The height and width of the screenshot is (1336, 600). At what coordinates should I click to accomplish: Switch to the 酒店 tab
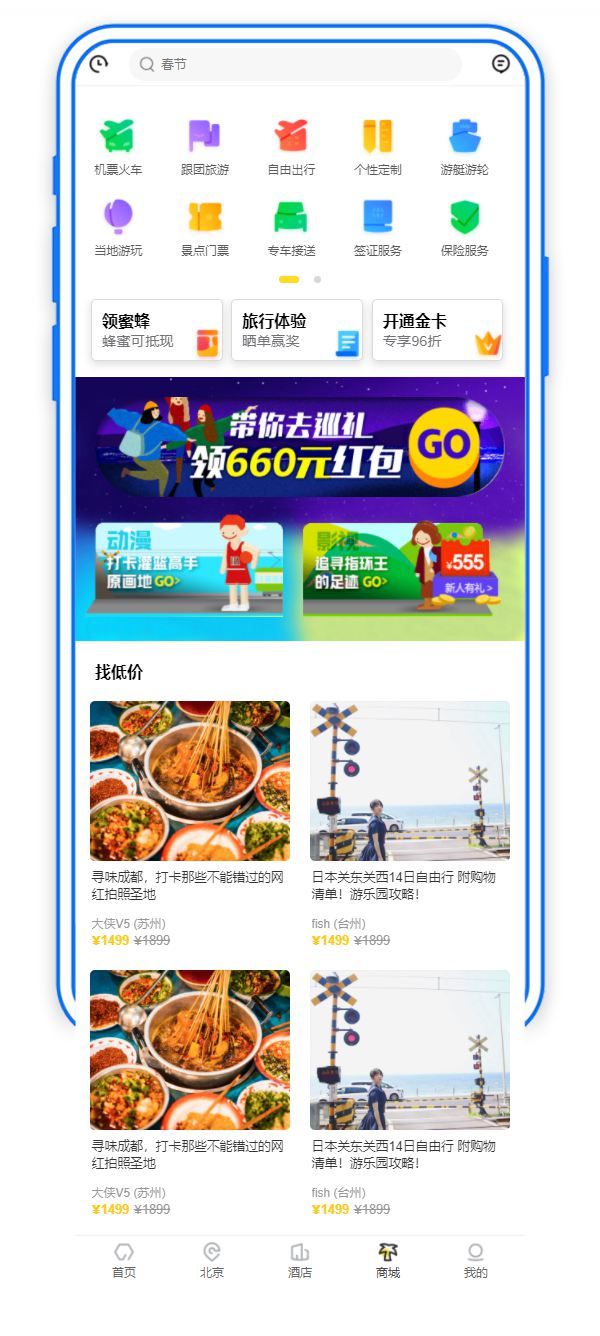(300, 1260)
